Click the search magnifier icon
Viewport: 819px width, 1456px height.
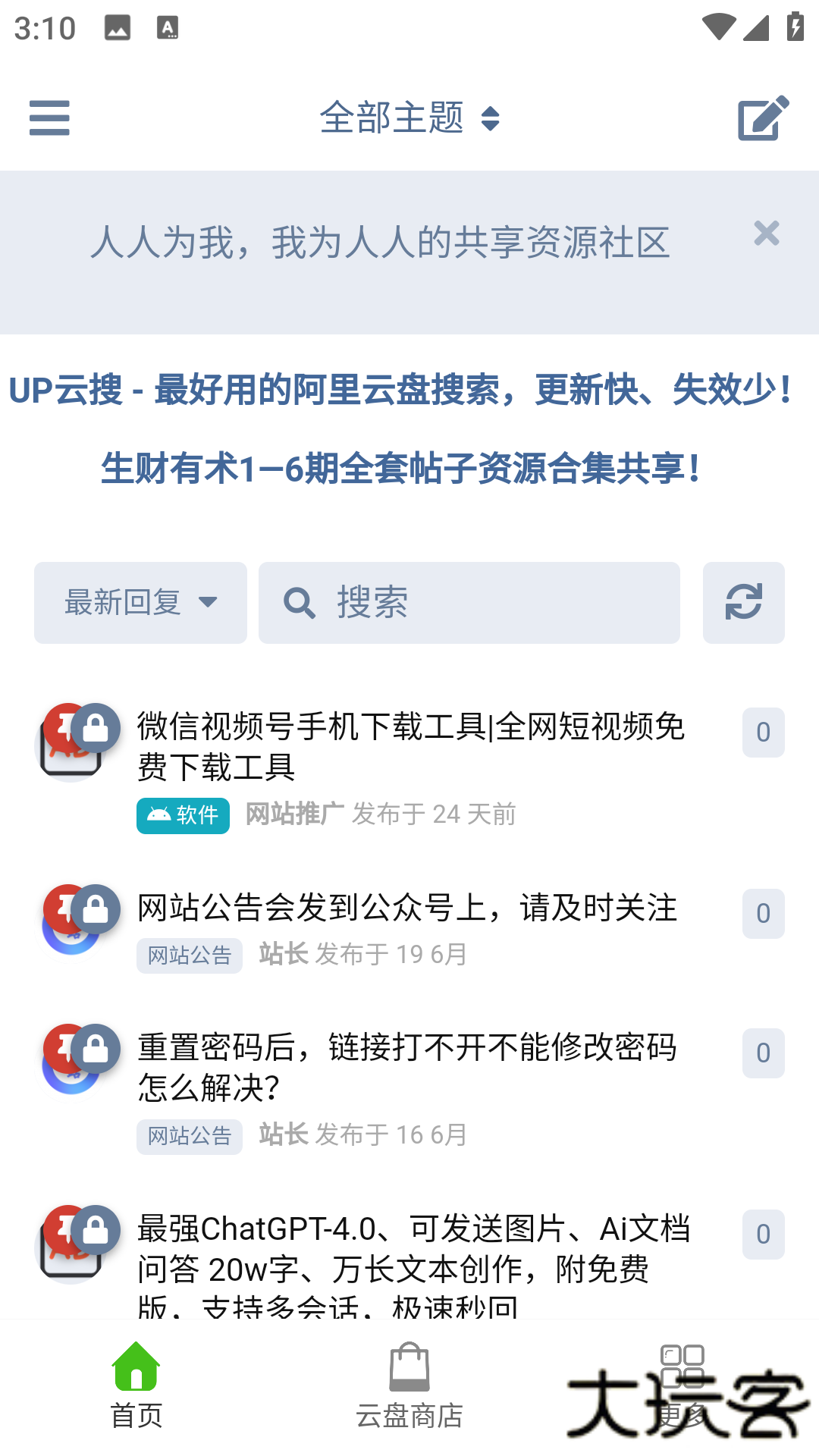coord(300,603)
